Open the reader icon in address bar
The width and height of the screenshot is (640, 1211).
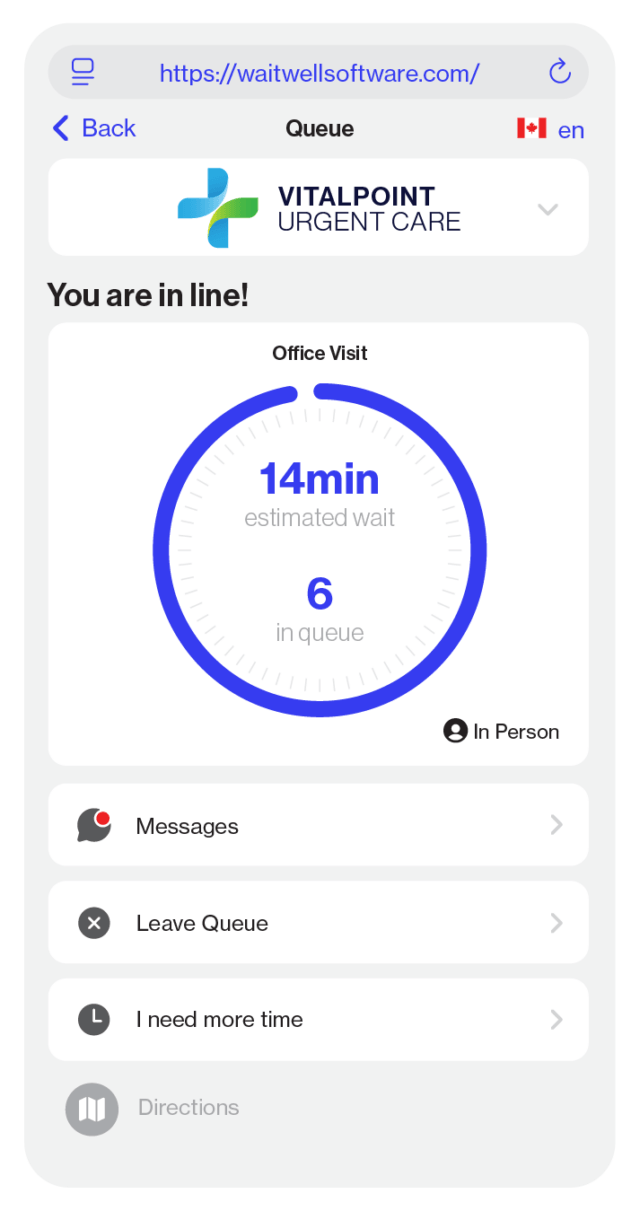point(82,72)
